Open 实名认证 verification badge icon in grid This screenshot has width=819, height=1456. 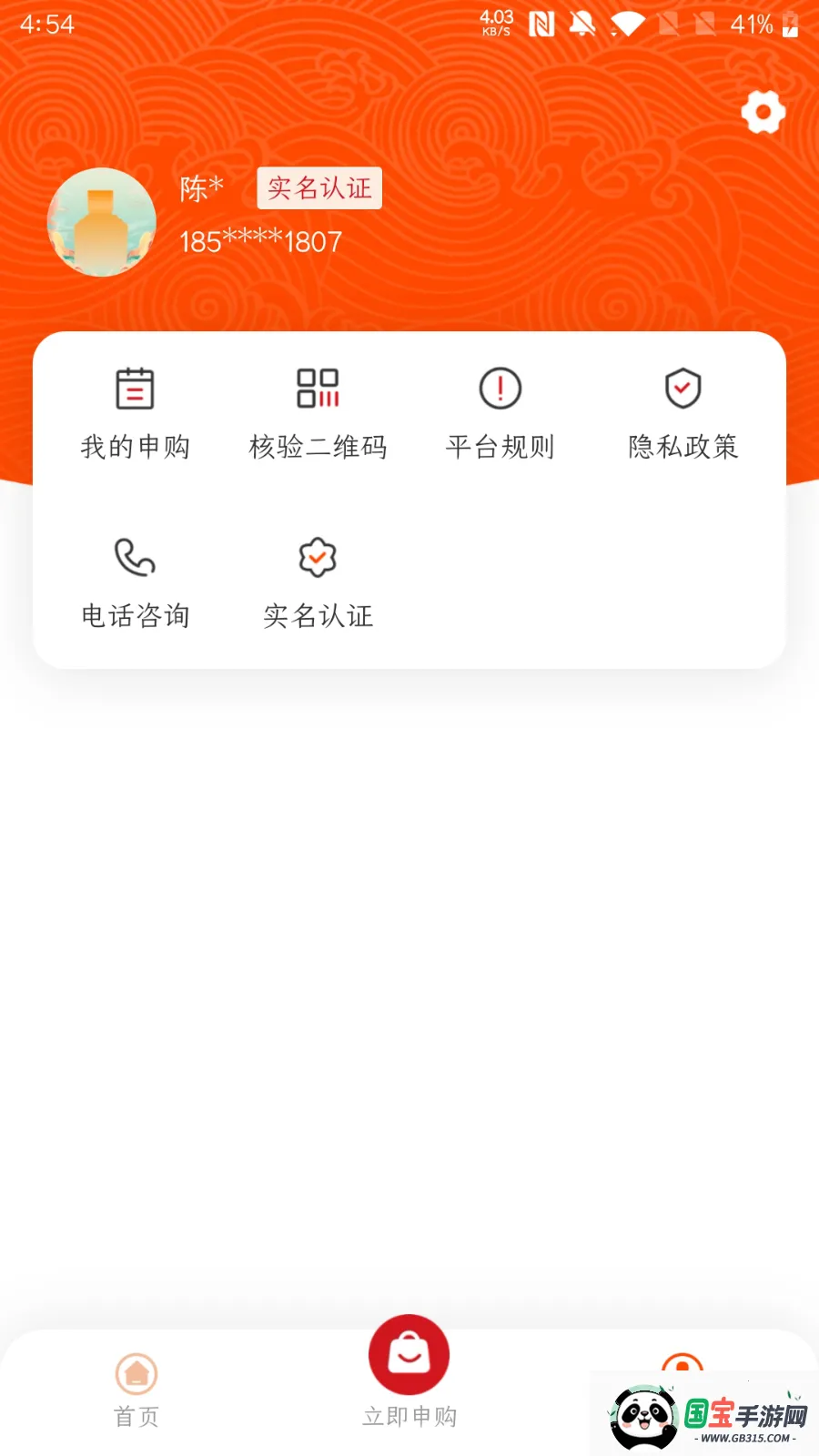[x=318, y=557]
